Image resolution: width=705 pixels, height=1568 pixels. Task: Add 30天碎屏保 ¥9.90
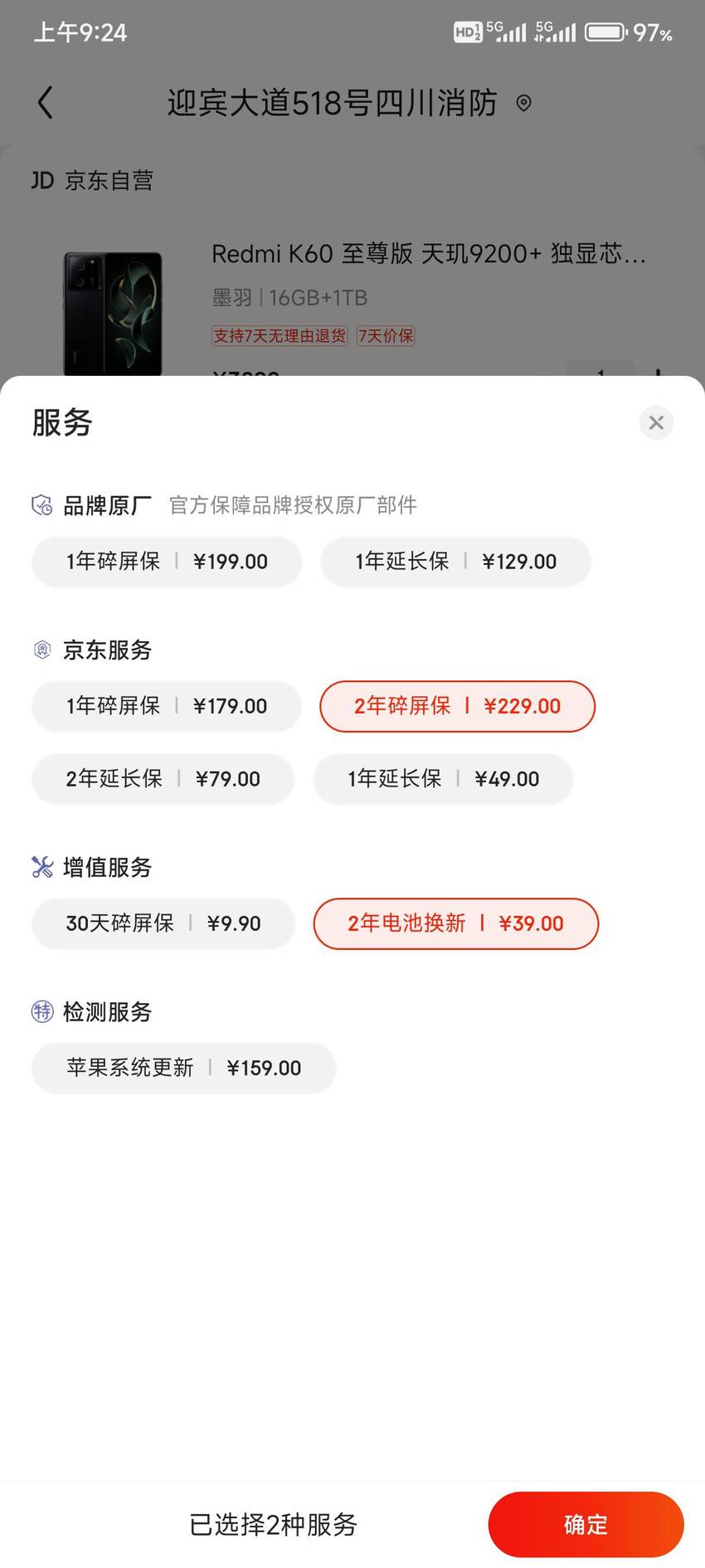click(x=163, y=923)
